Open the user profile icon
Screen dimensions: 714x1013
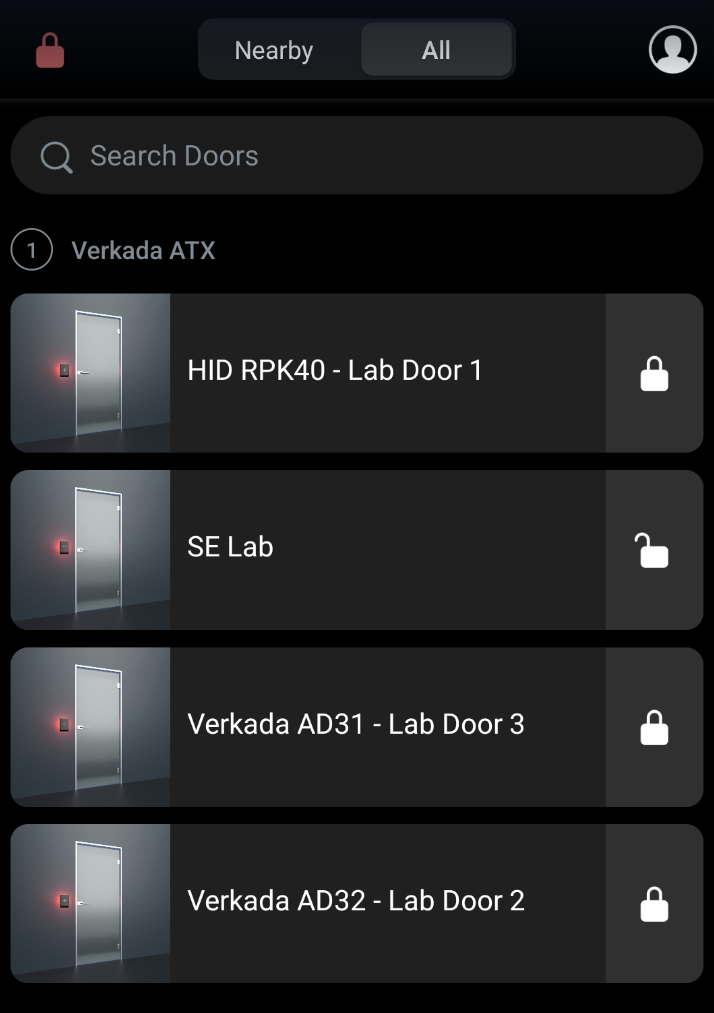672,49
